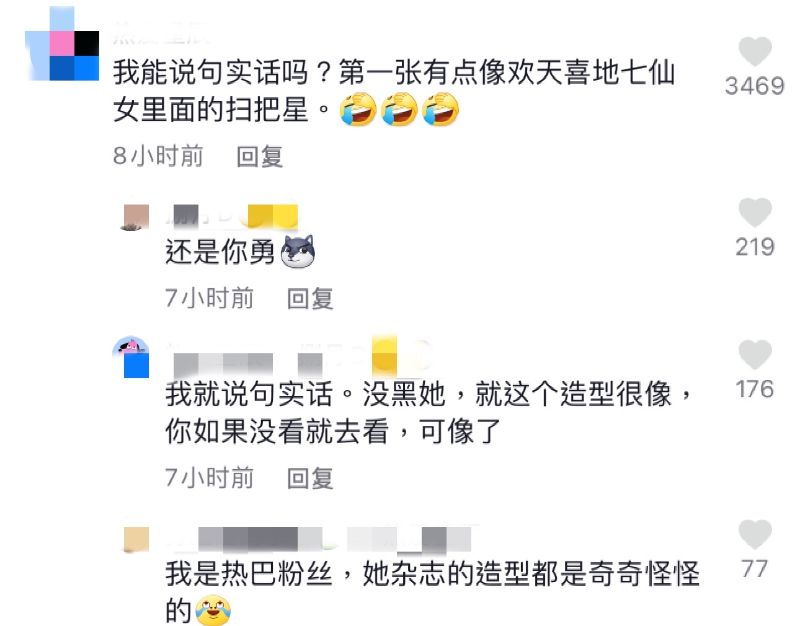Viewport: 800px width, 626px height.
Task: Like the reply 还是你勇
Action: point(755,212)
